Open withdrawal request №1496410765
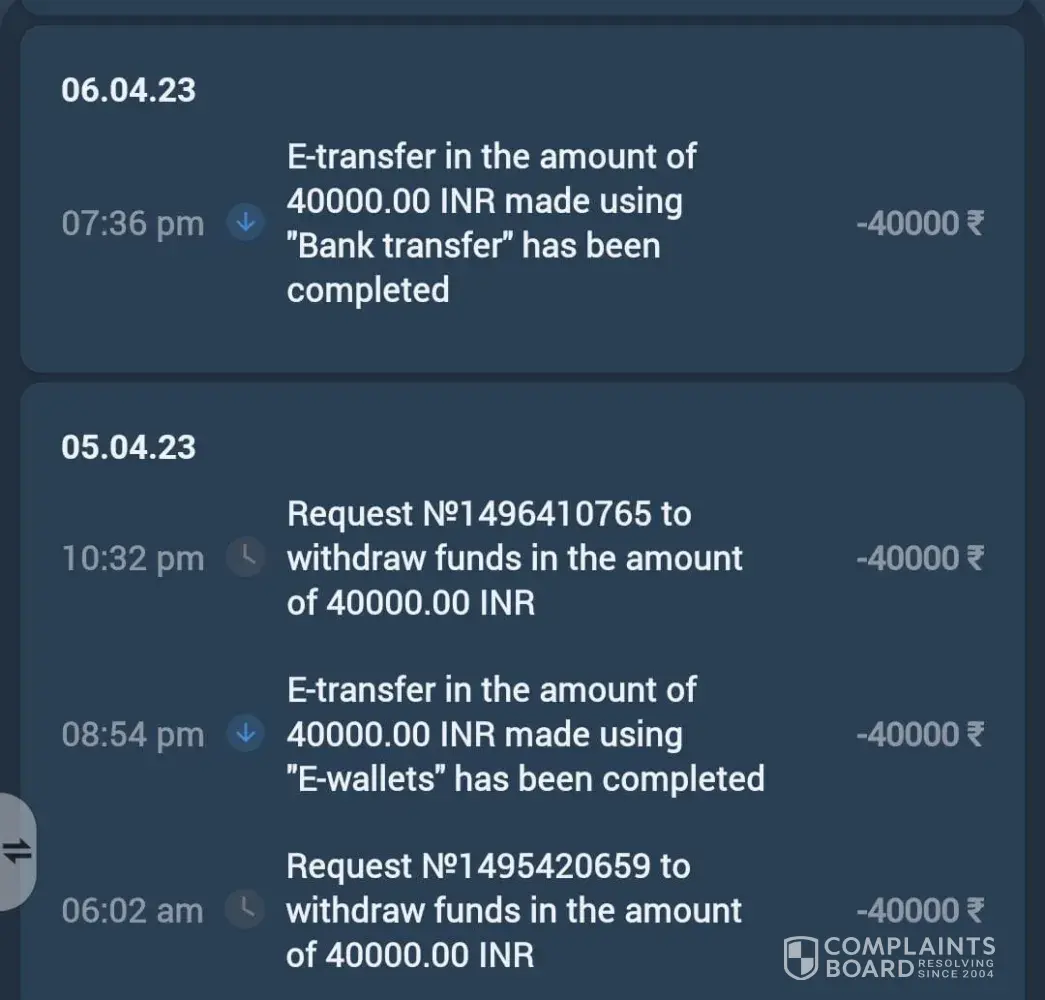This screenshot has height=1000, width=1045. (513, 558)
